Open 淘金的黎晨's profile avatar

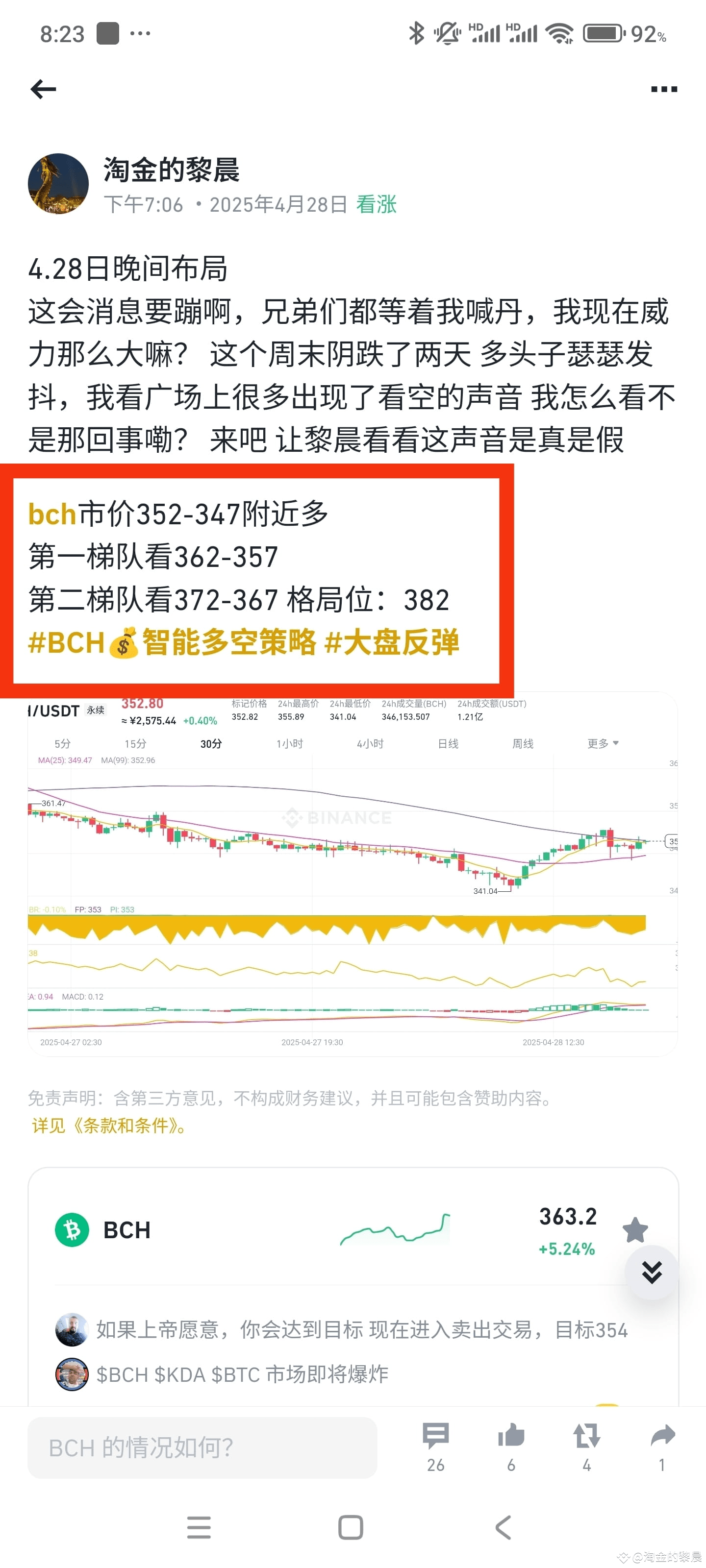(58, 184)
